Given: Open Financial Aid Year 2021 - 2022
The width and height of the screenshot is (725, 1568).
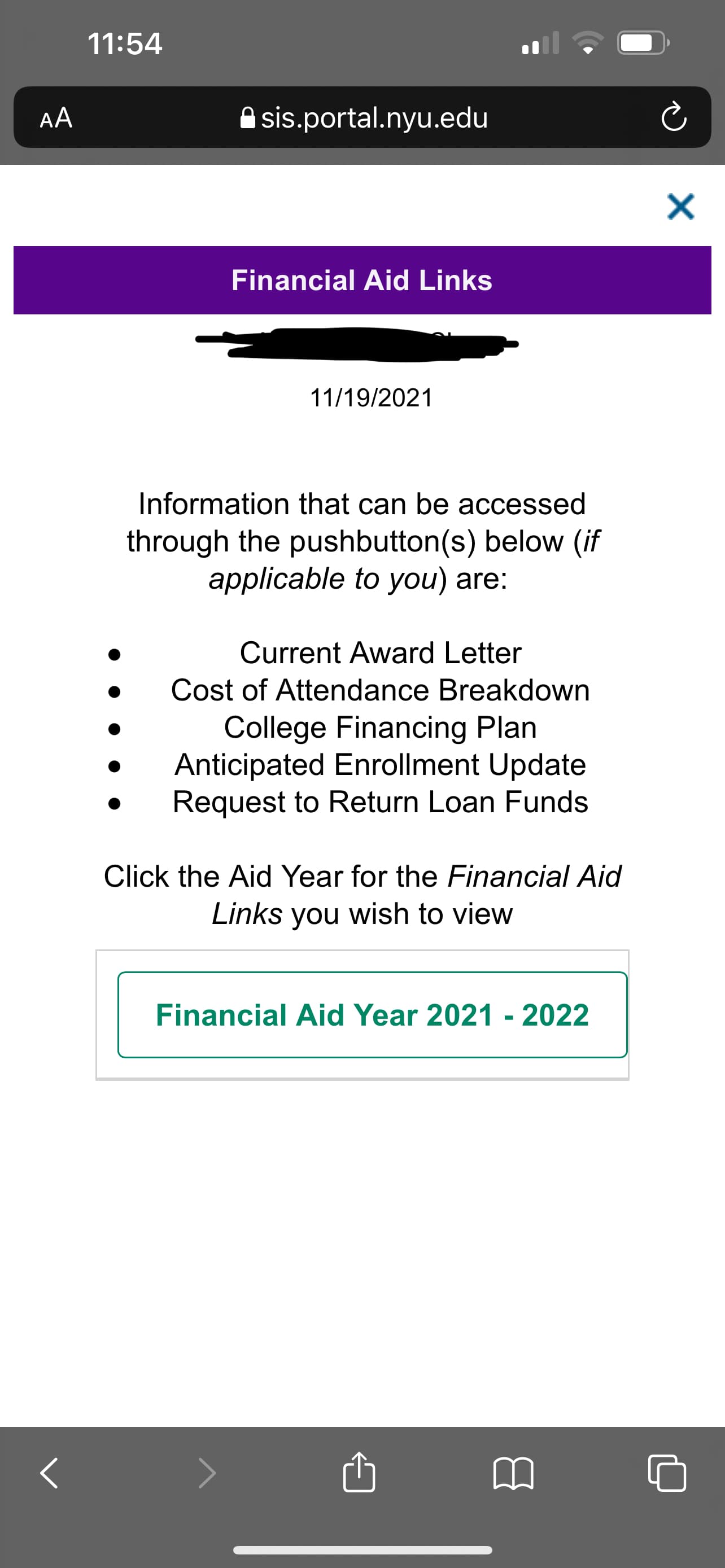Looking at the screenshot, I should click(x=372, y=1015).
